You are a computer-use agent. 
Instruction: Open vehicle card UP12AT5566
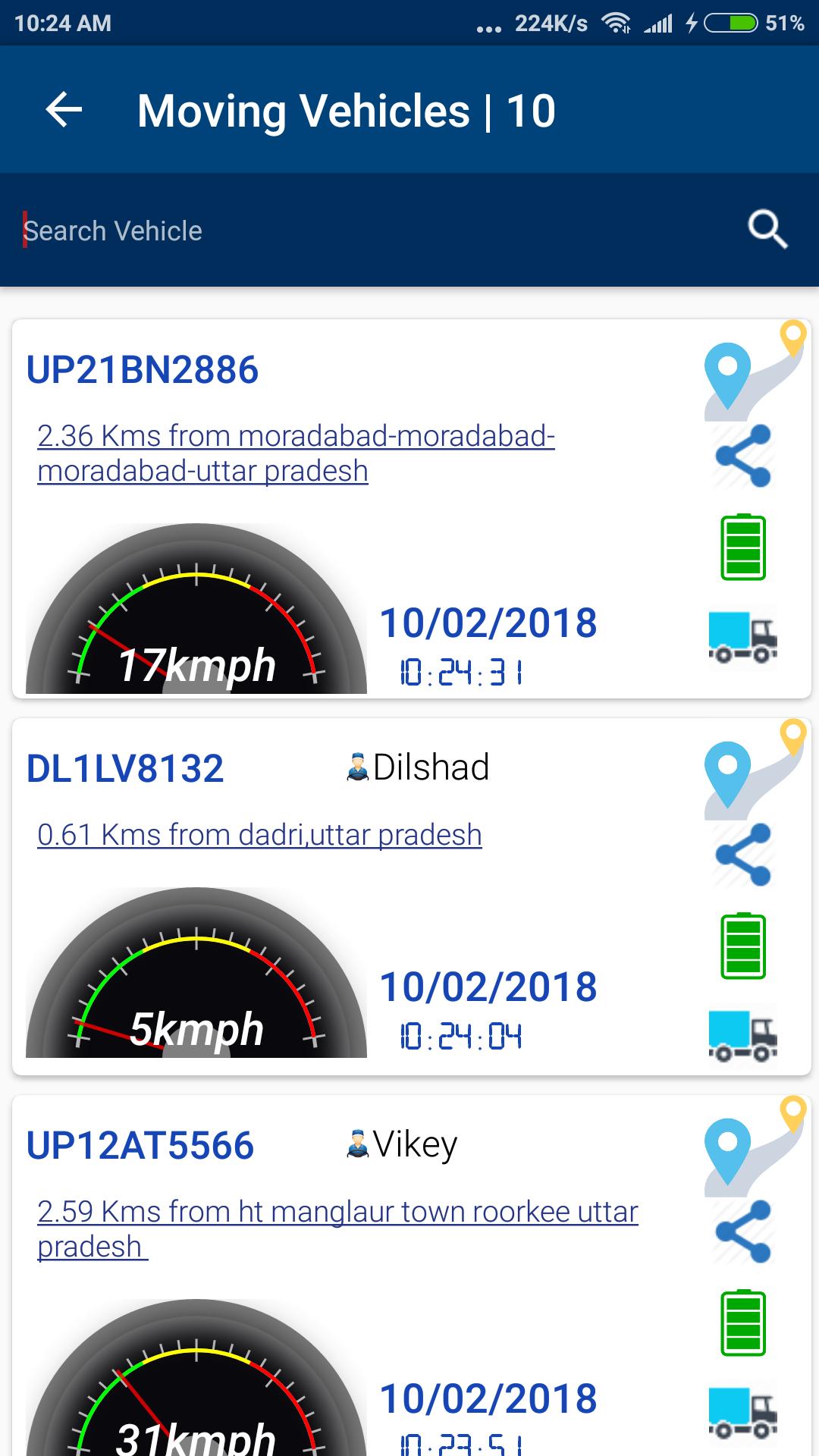point(140,1146)
